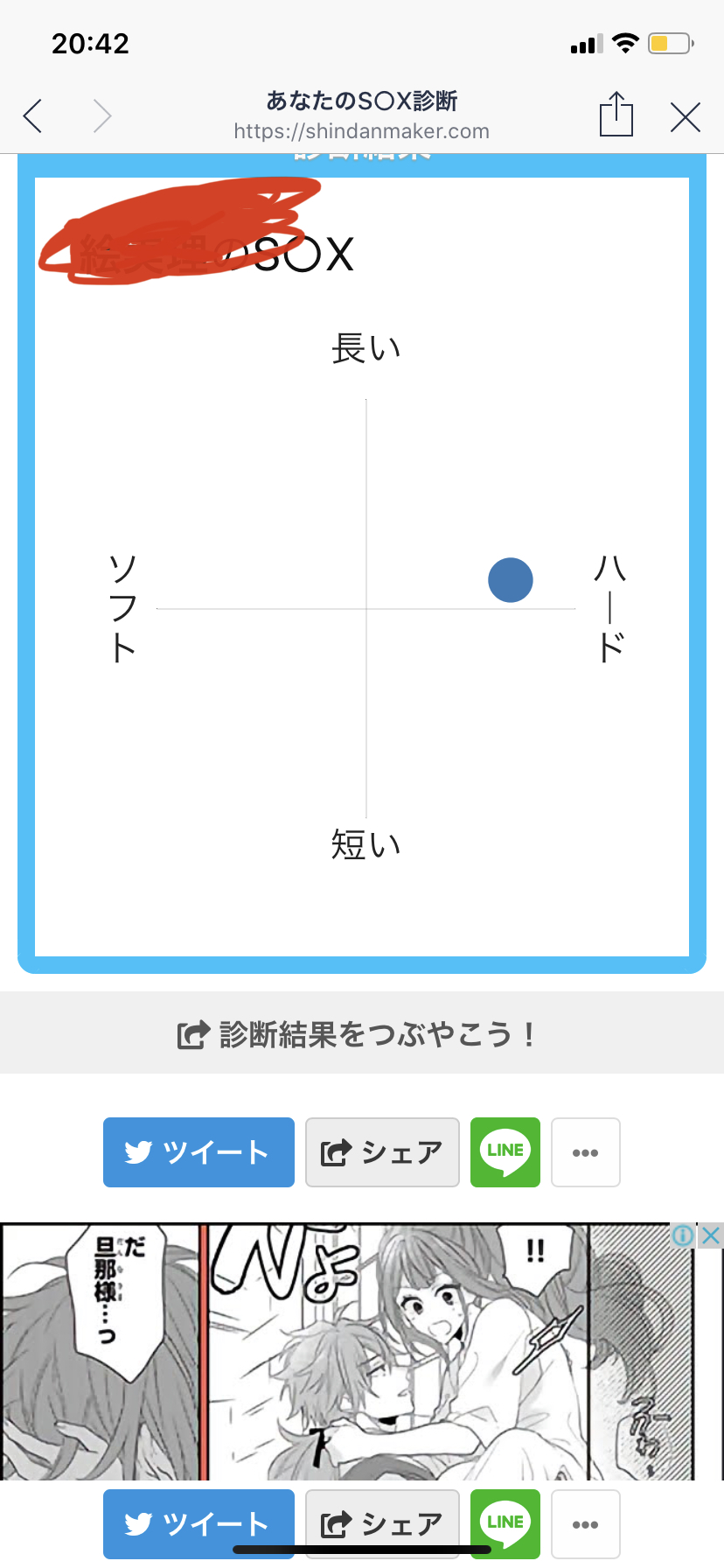Viewport: 724px width, 1568px height.
Task: Share result via LINE above the ad
Action: click(505, 1151)
